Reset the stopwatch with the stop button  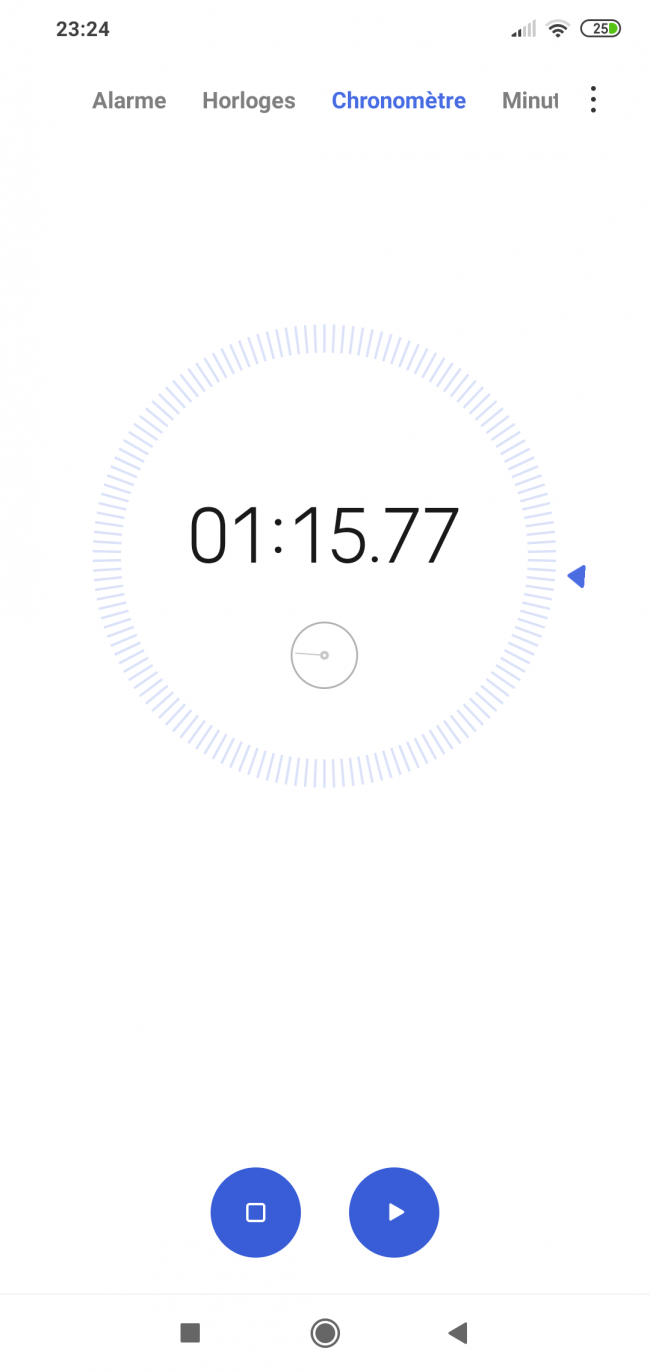click(255, 1212)
